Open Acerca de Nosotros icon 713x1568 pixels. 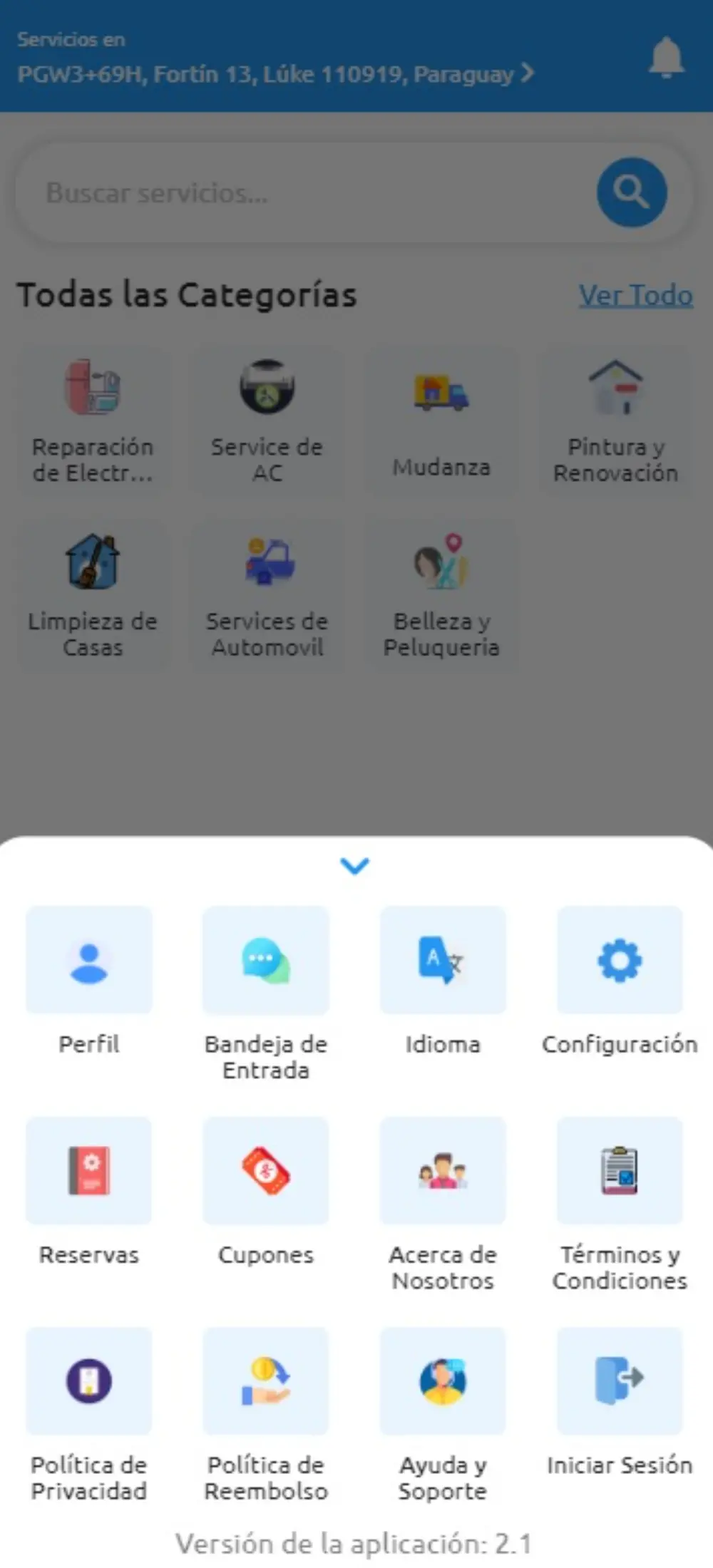[442, 1171]
